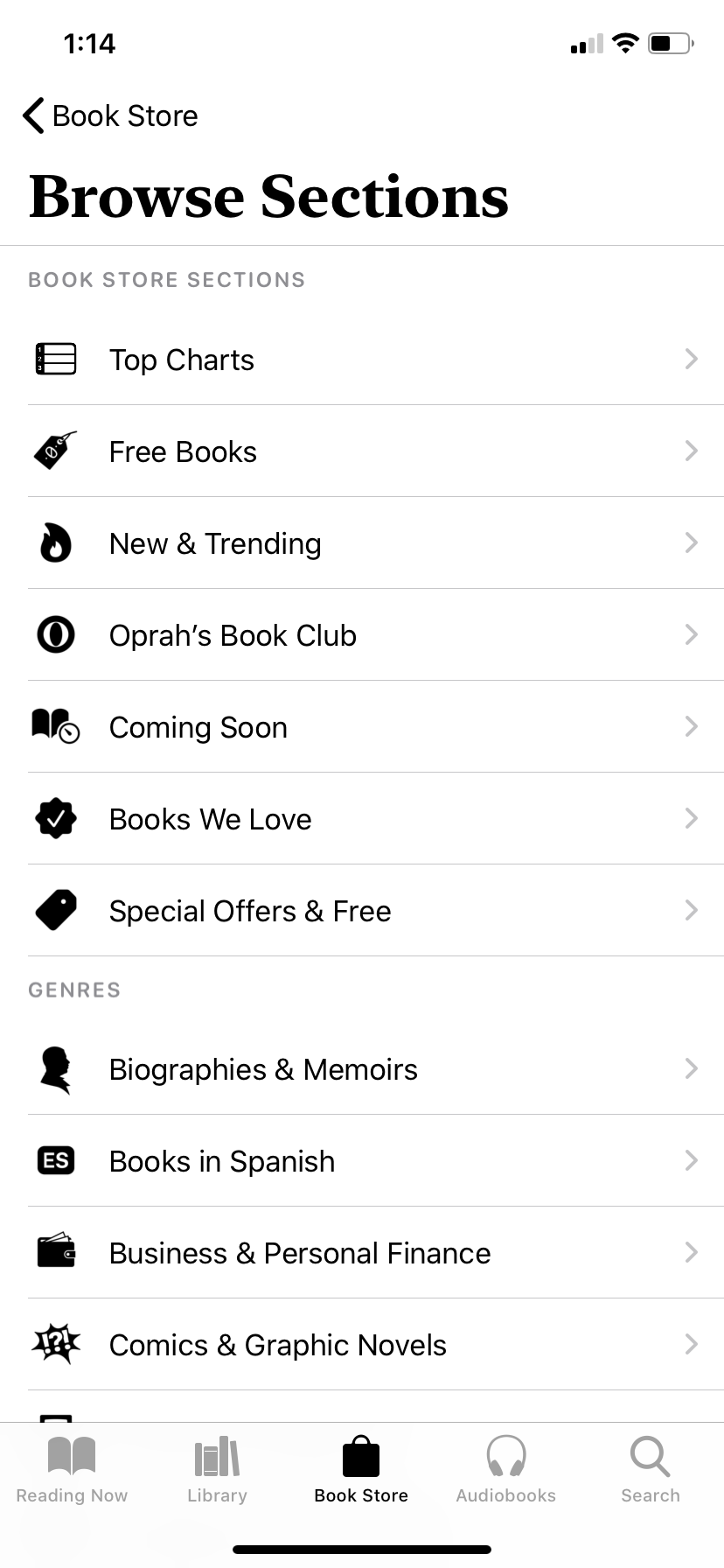724x1568 pixels.
Task: Select Business & Personal Finance genre
Action: [x=362, y=1253]
